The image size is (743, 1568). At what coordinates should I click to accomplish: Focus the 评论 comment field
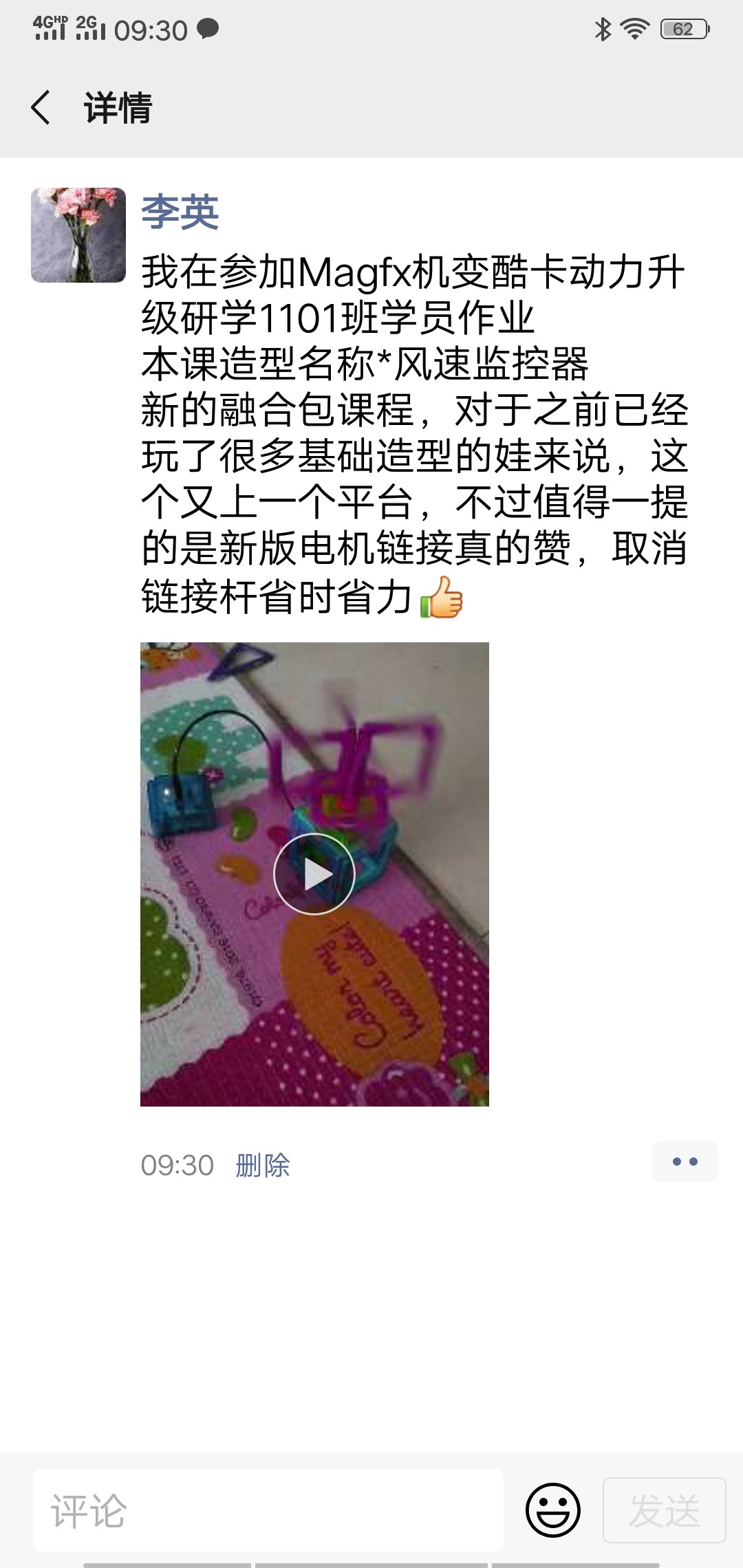(x=268, y=1511)
